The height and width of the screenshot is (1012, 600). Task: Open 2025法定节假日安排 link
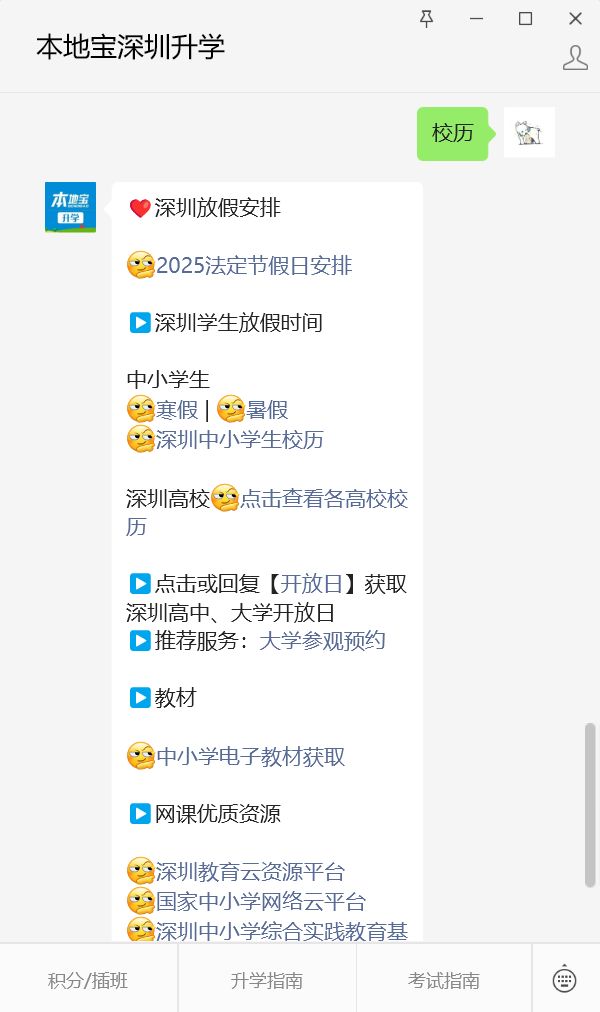coord(254,266)
